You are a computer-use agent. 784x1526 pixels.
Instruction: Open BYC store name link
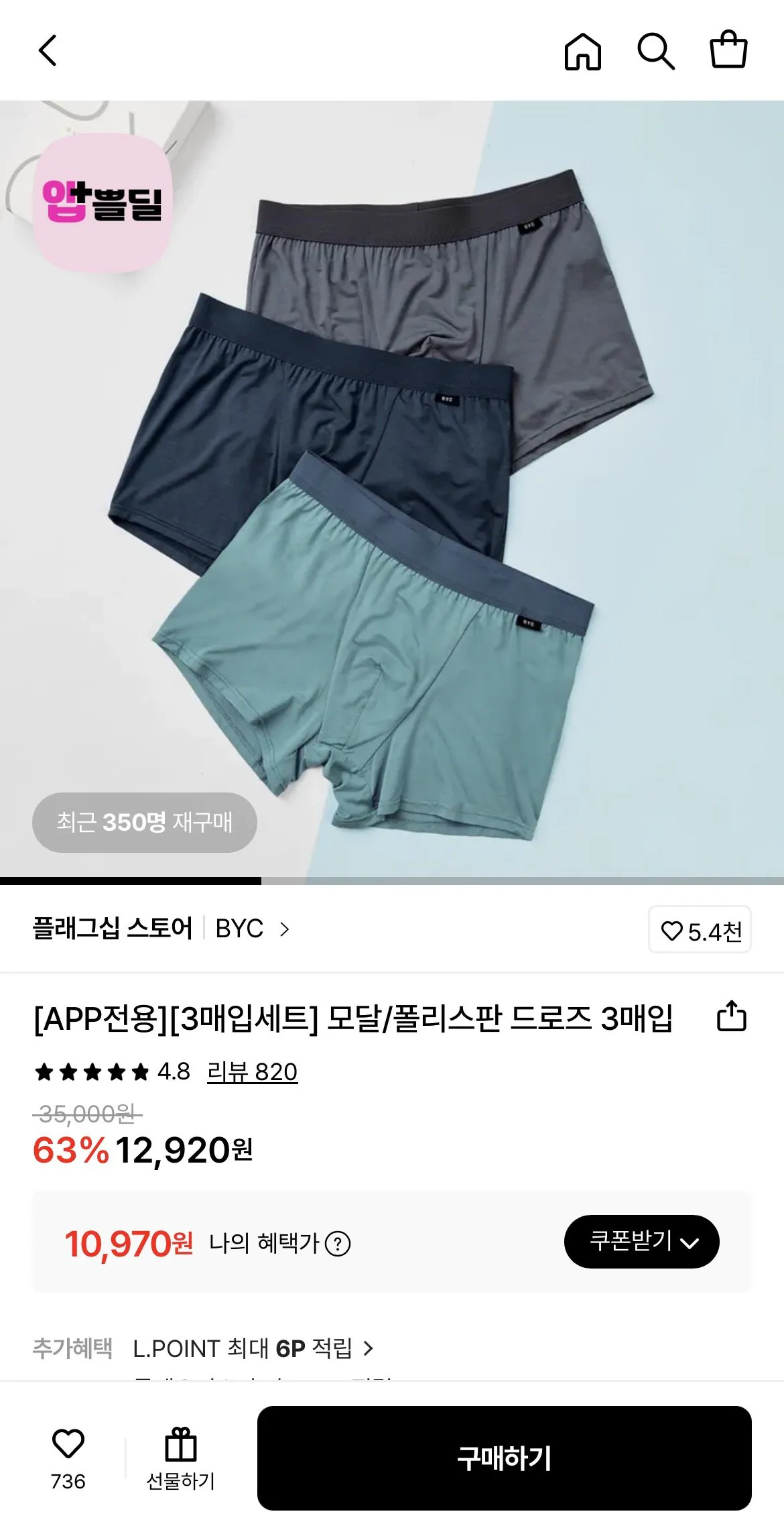click(x=241, y=931)
